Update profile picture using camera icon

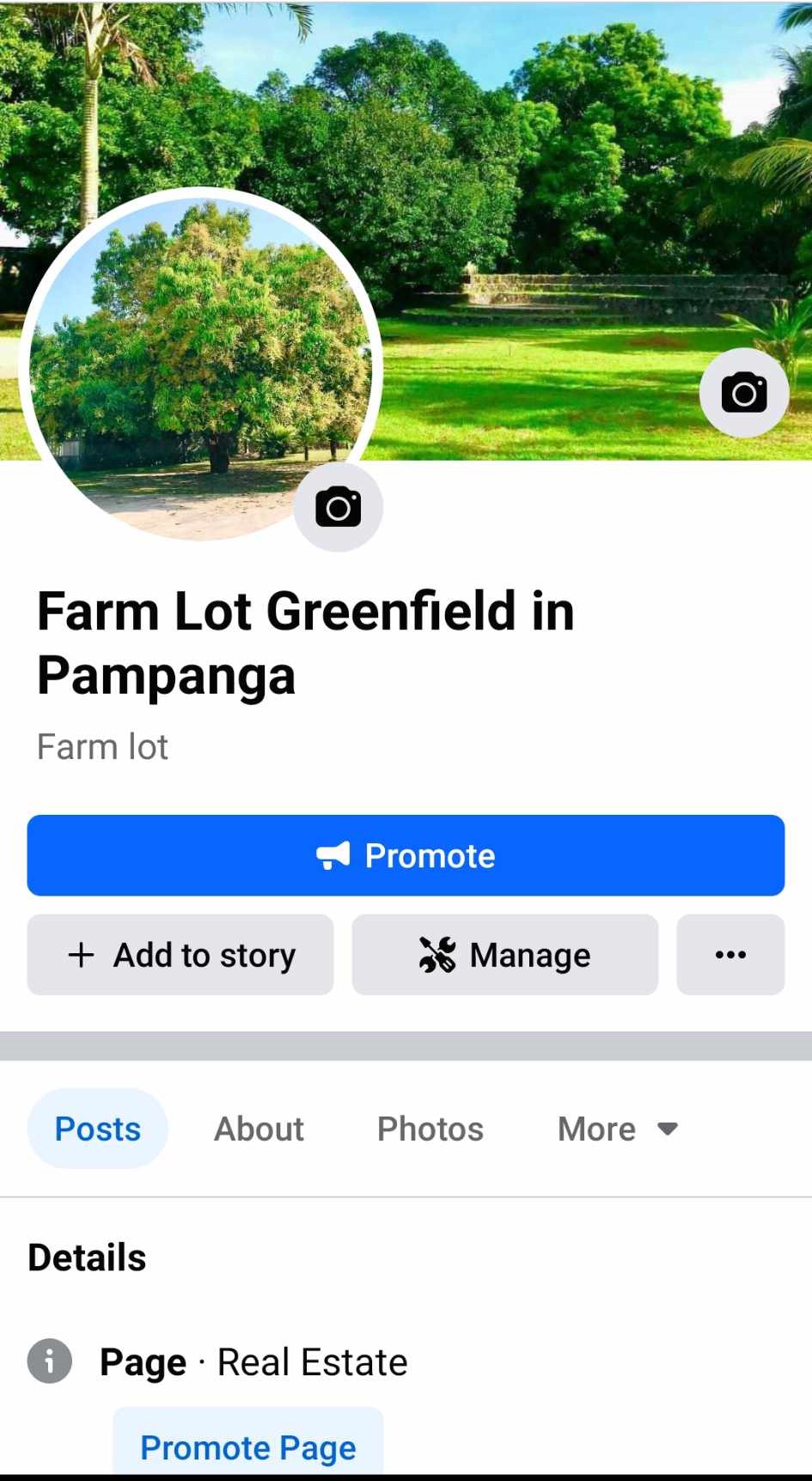pos(338,506)
